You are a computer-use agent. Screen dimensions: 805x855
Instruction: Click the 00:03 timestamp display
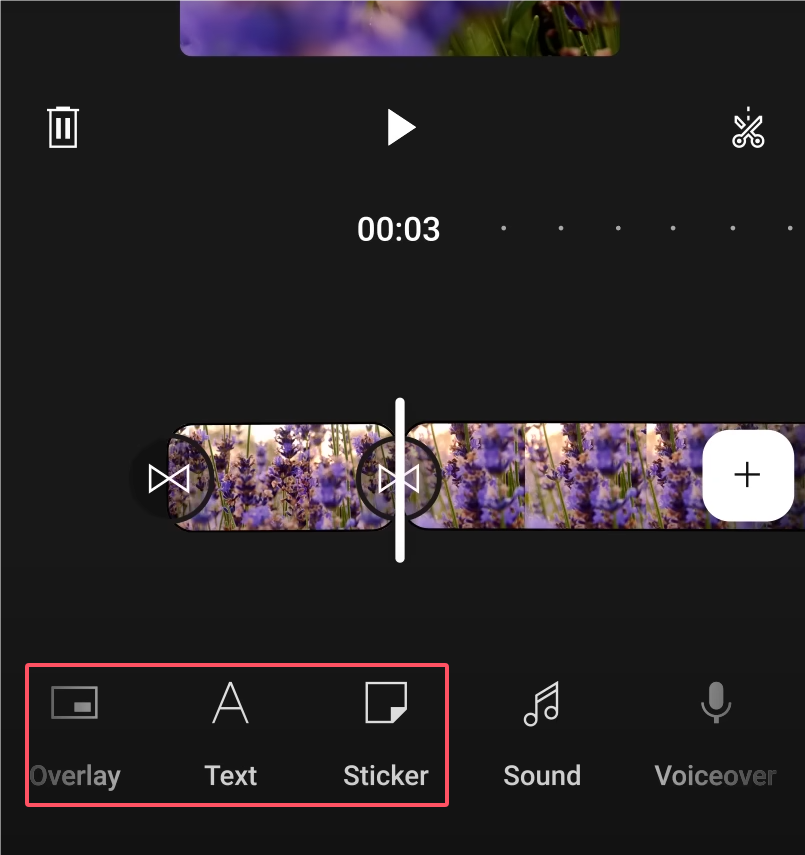coord(398,229)
